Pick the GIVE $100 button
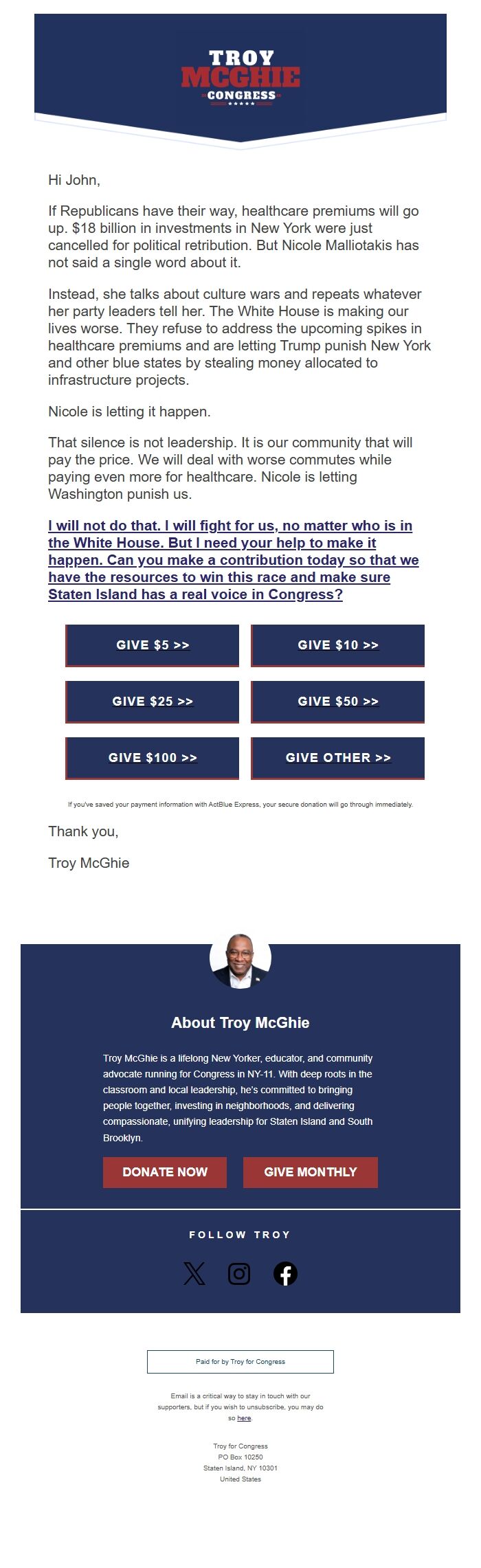481x1568 pixels. pos(152,758)
